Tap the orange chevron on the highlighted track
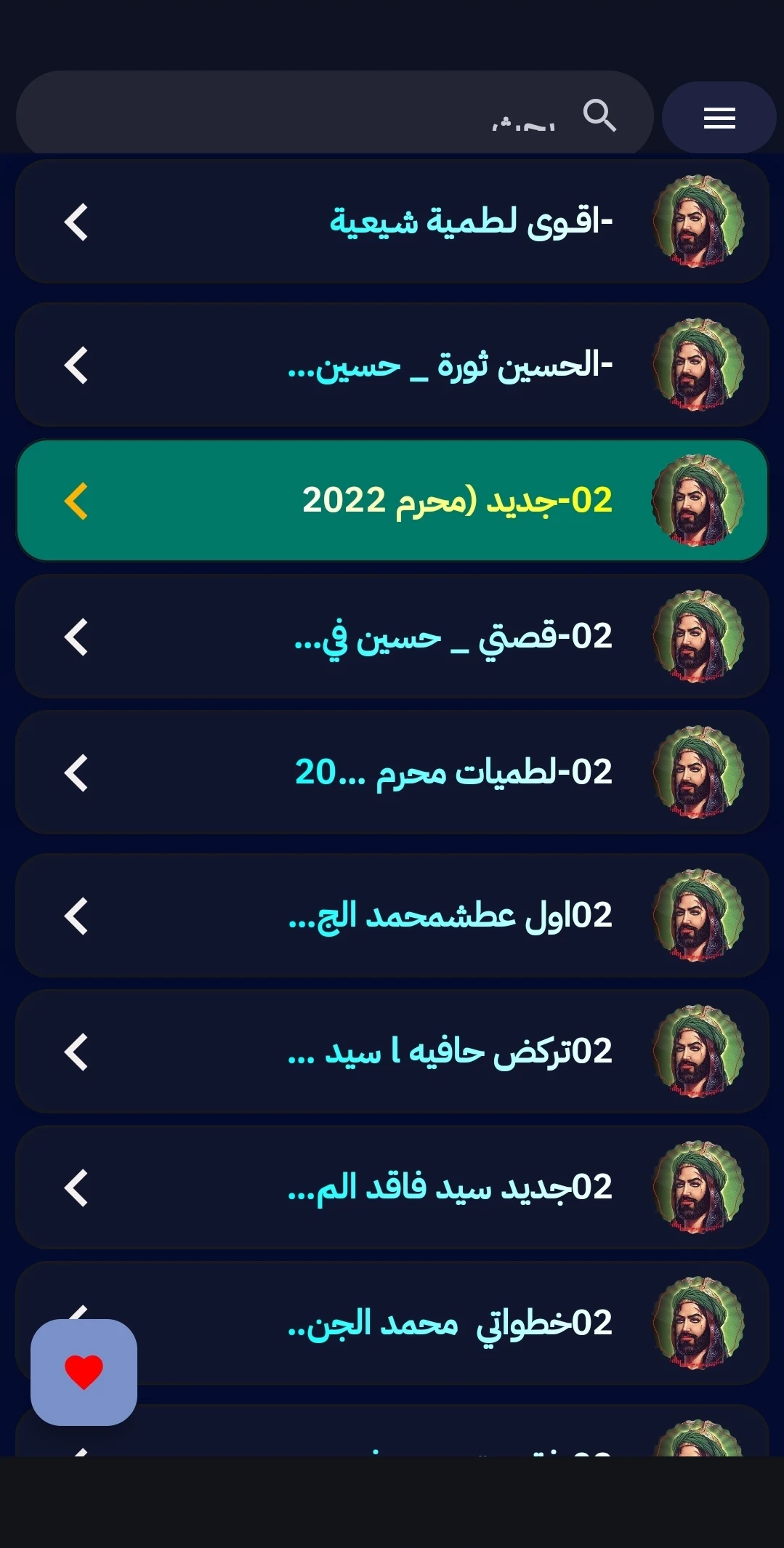 (x=78, y=500)
